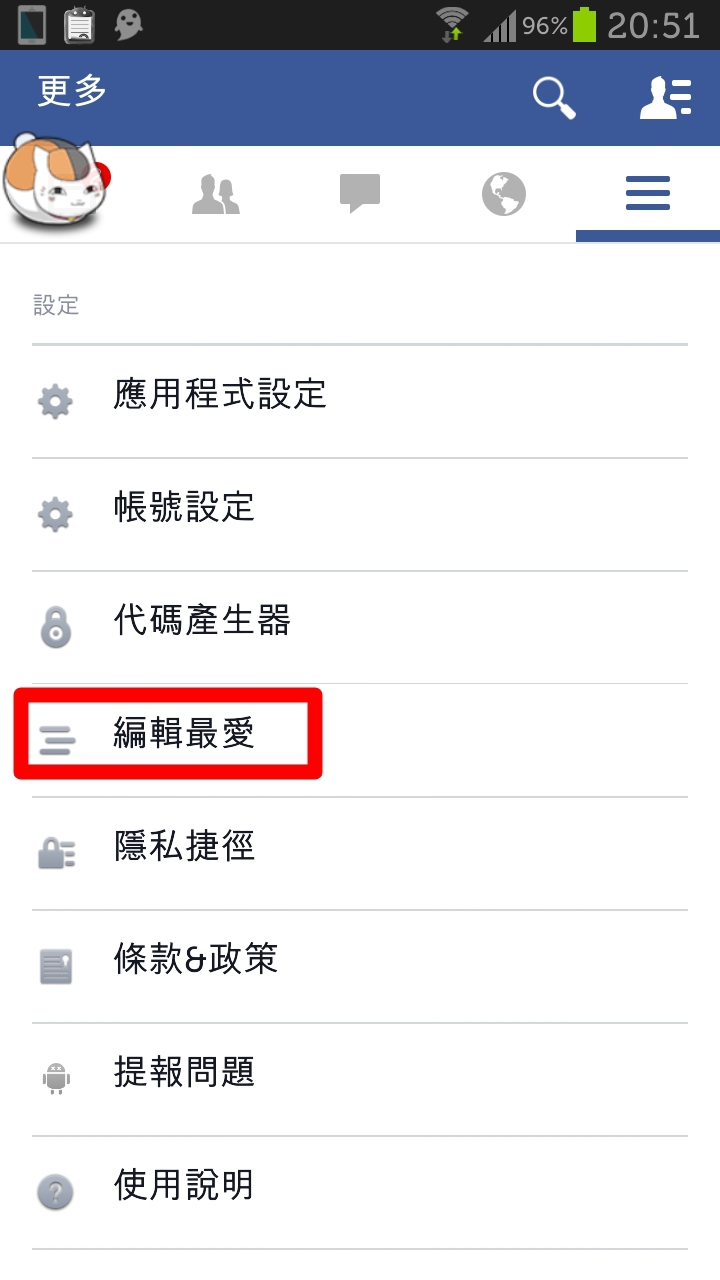The width and height of the screenshot is (720, 1280).
Task: Switch to the friend requests tab
Action: (216, 194)
